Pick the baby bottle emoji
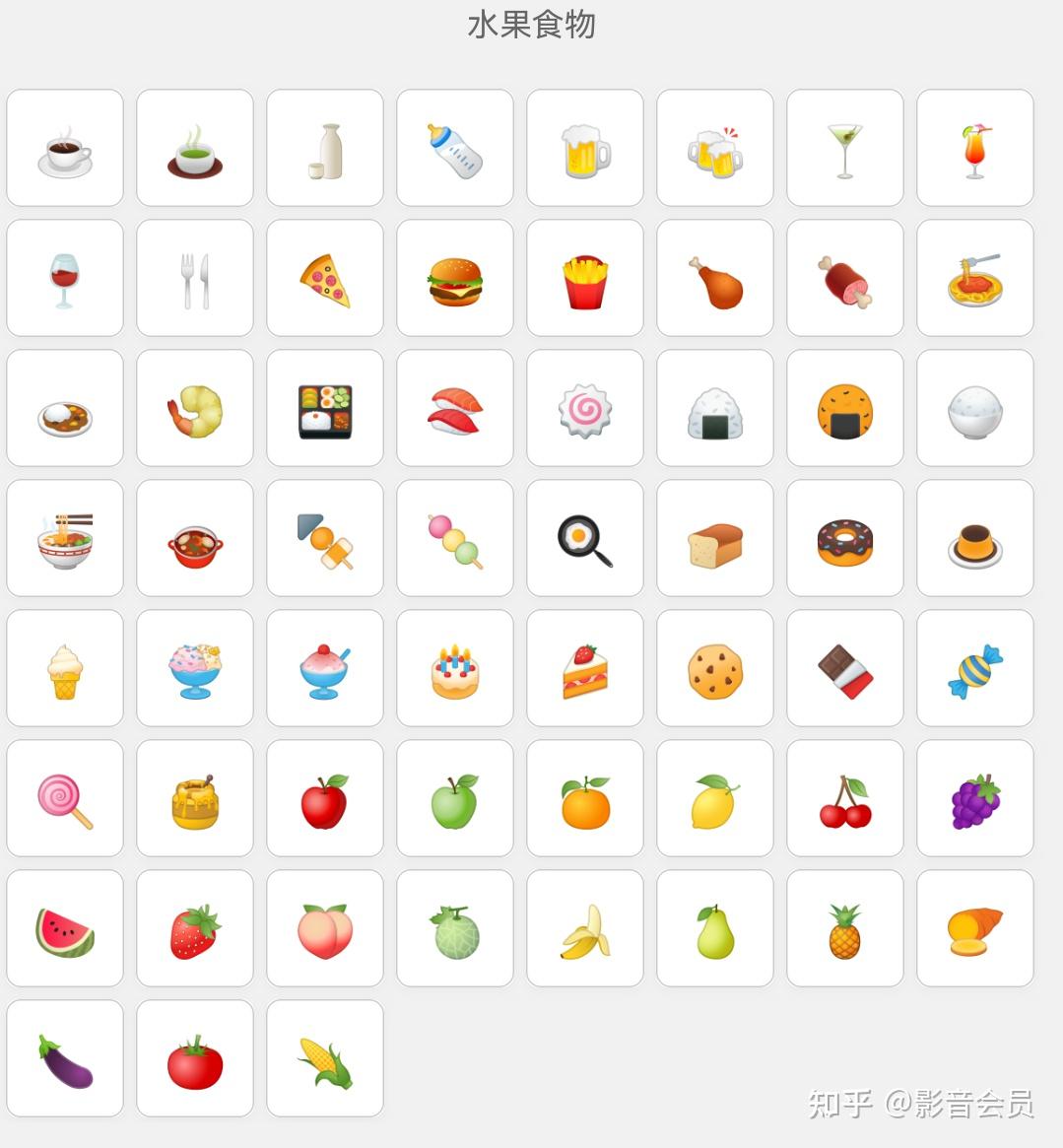This screenshot has height=1148, width=1063. click(455, 149)
